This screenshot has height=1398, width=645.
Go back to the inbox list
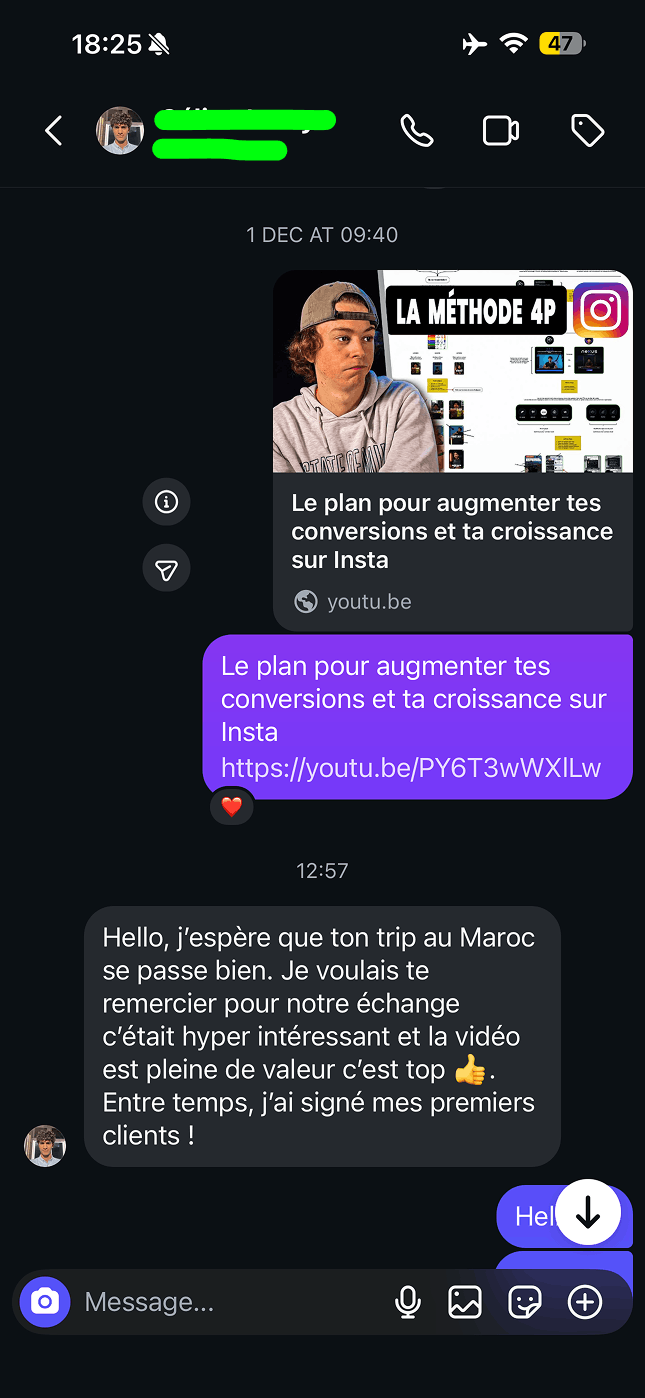coord(54,131)
